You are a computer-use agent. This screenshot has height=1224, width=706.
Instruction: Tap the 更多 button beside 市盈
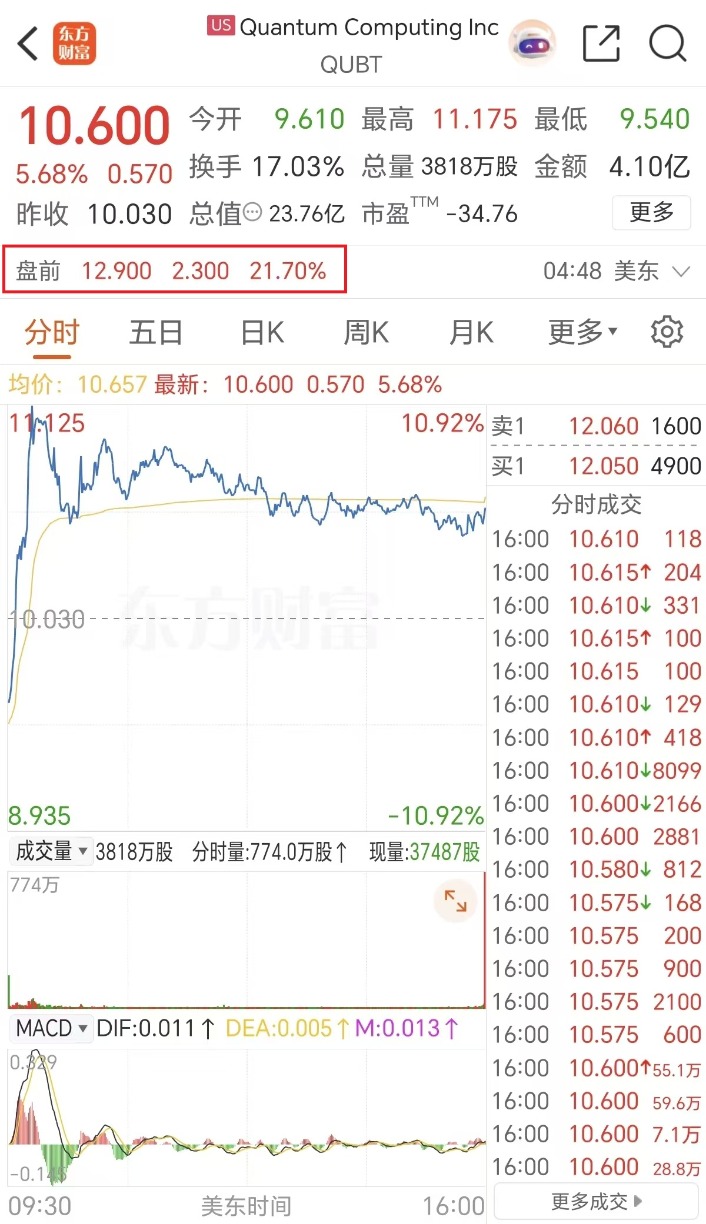652,212
